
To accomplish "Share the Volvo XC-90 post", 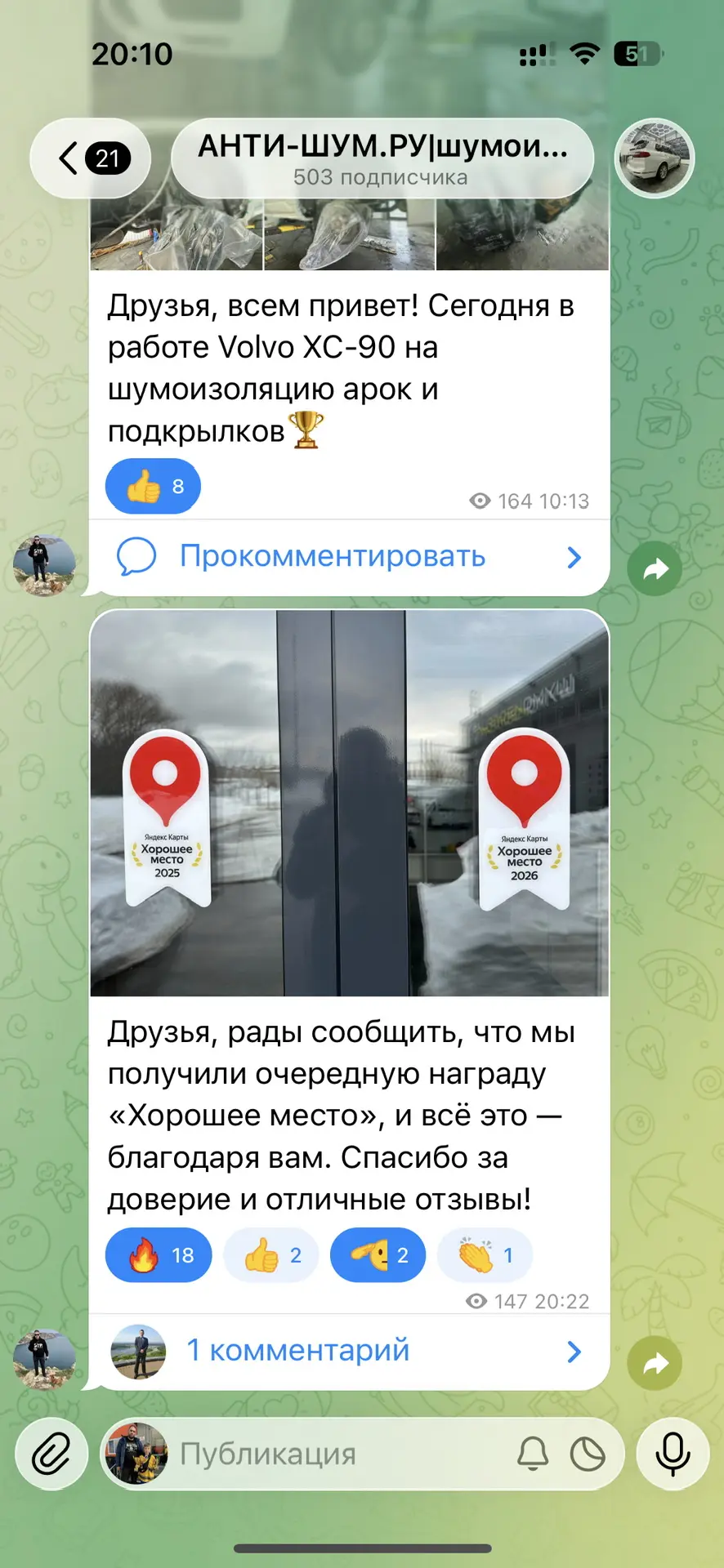I will (x=655, y=569).
